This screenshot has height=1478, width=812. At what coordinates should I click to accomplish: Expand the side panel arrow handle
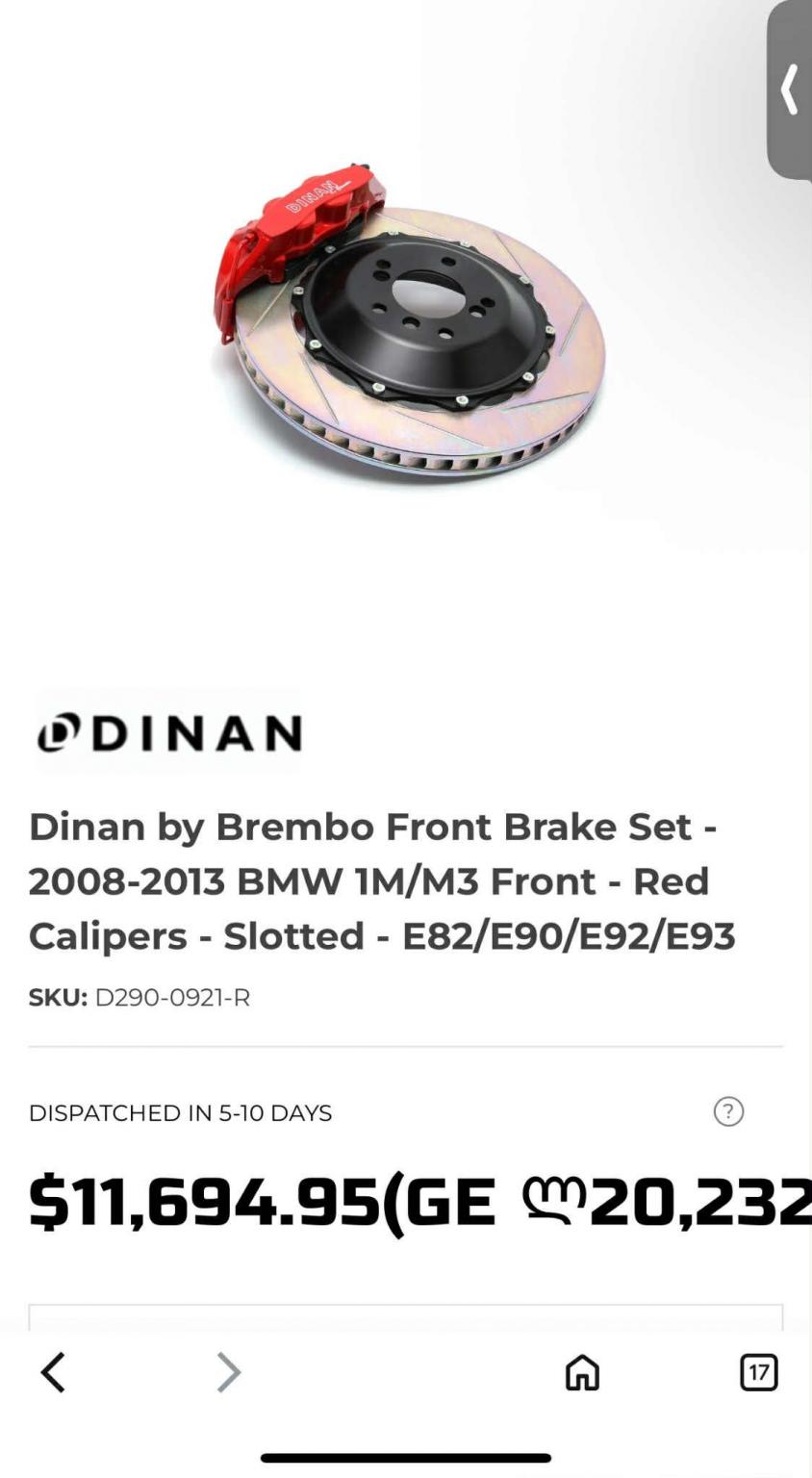coord(790,90)
